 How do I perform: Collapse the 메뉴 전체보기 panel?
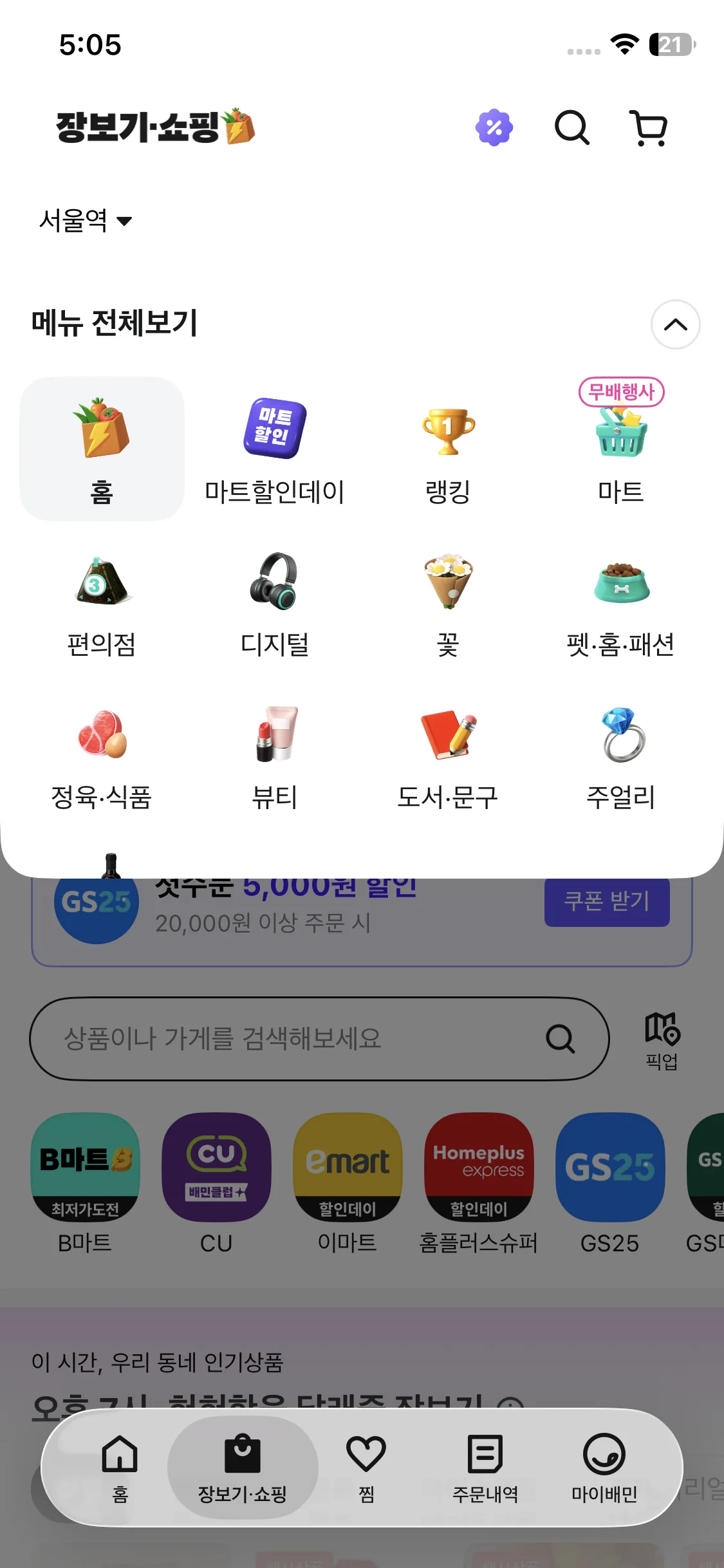pyautogui.click(x=674, y=325)
